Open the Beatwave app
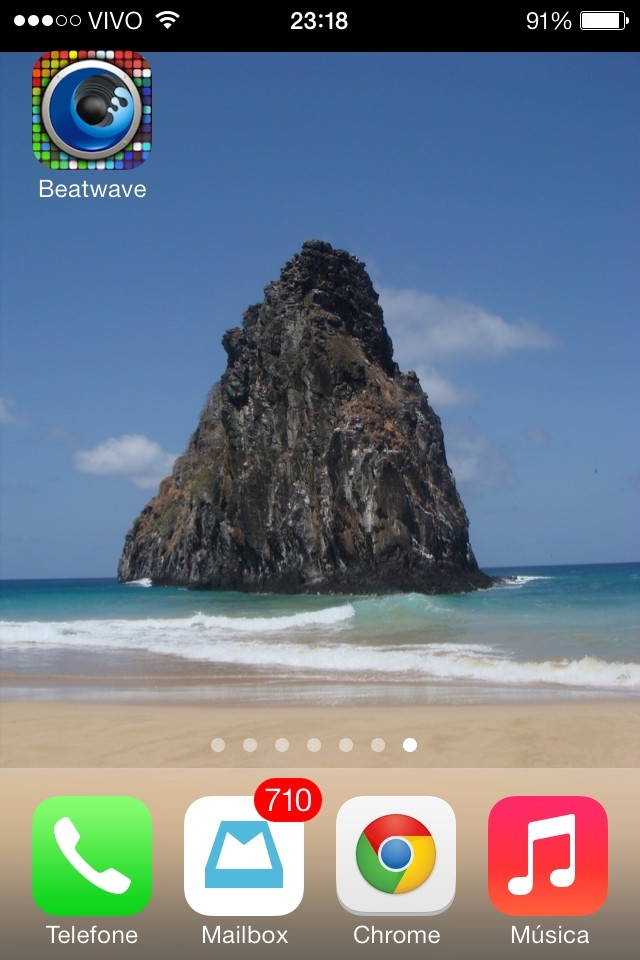640x960 pixels. (x=92, y=111)
